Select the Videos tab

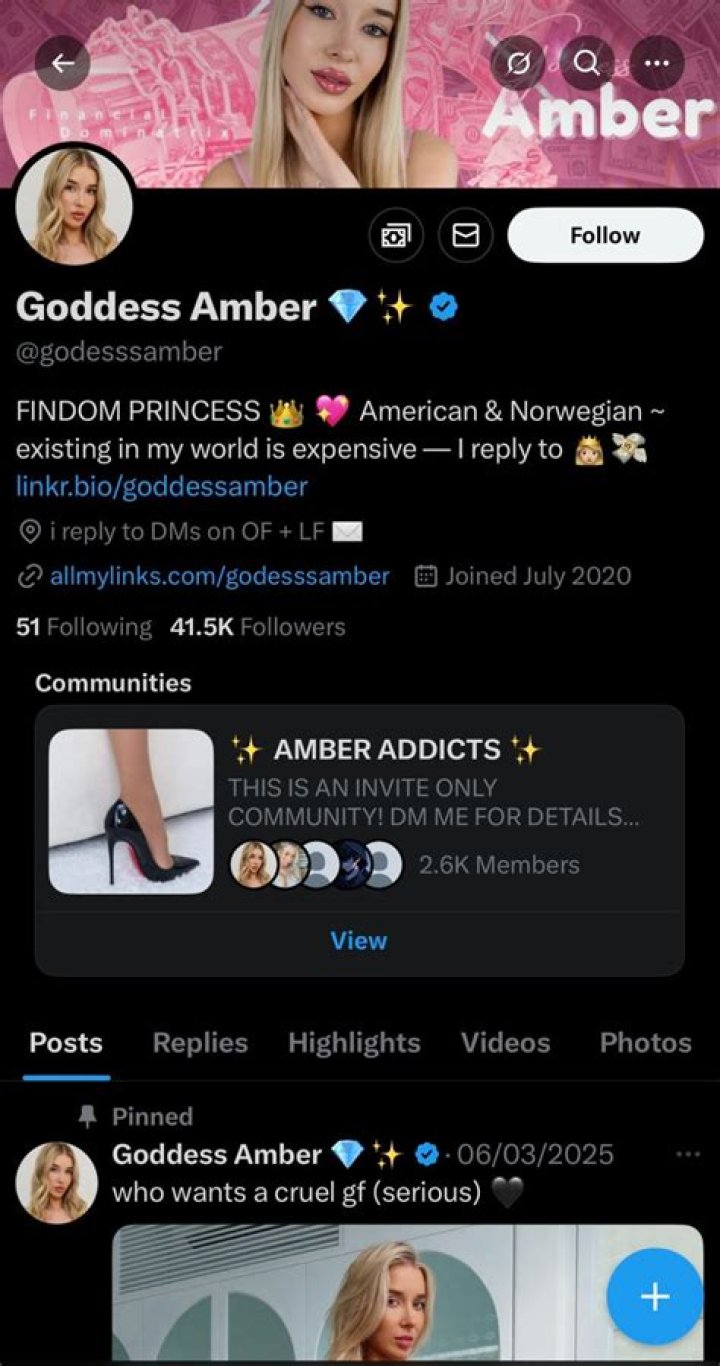pos(505,1043)
